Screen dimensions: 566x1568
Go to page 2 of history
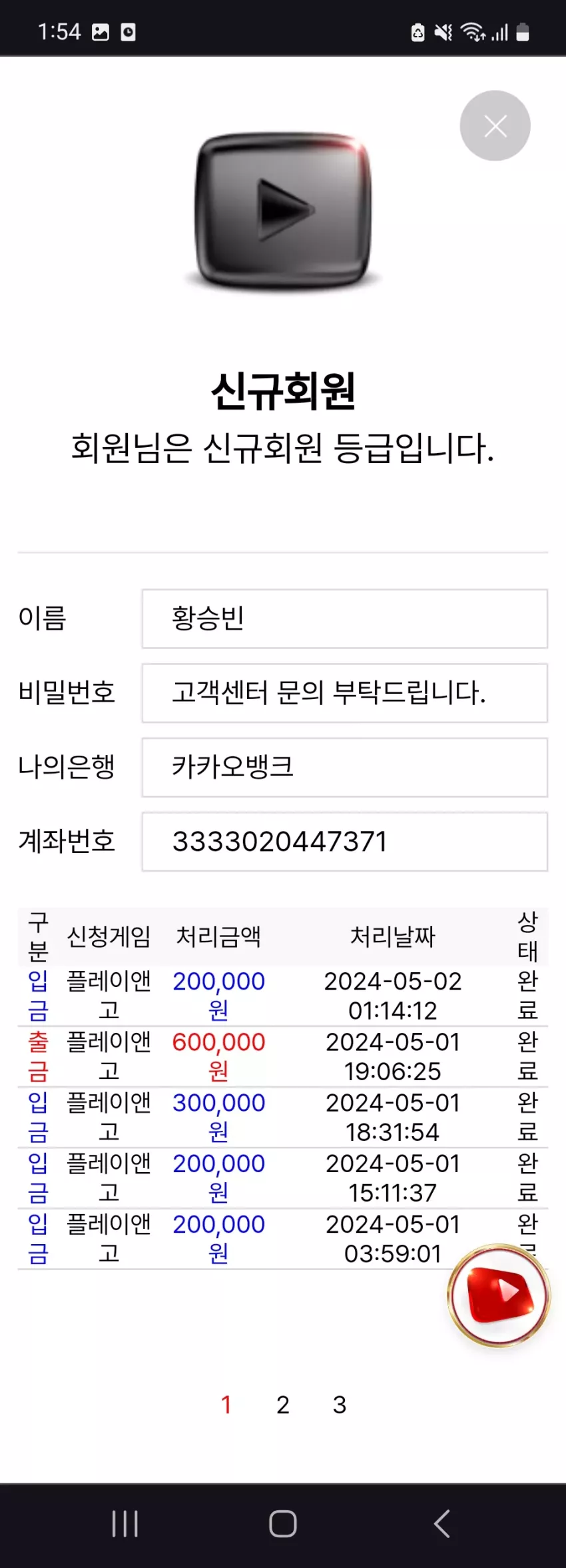283,1405
